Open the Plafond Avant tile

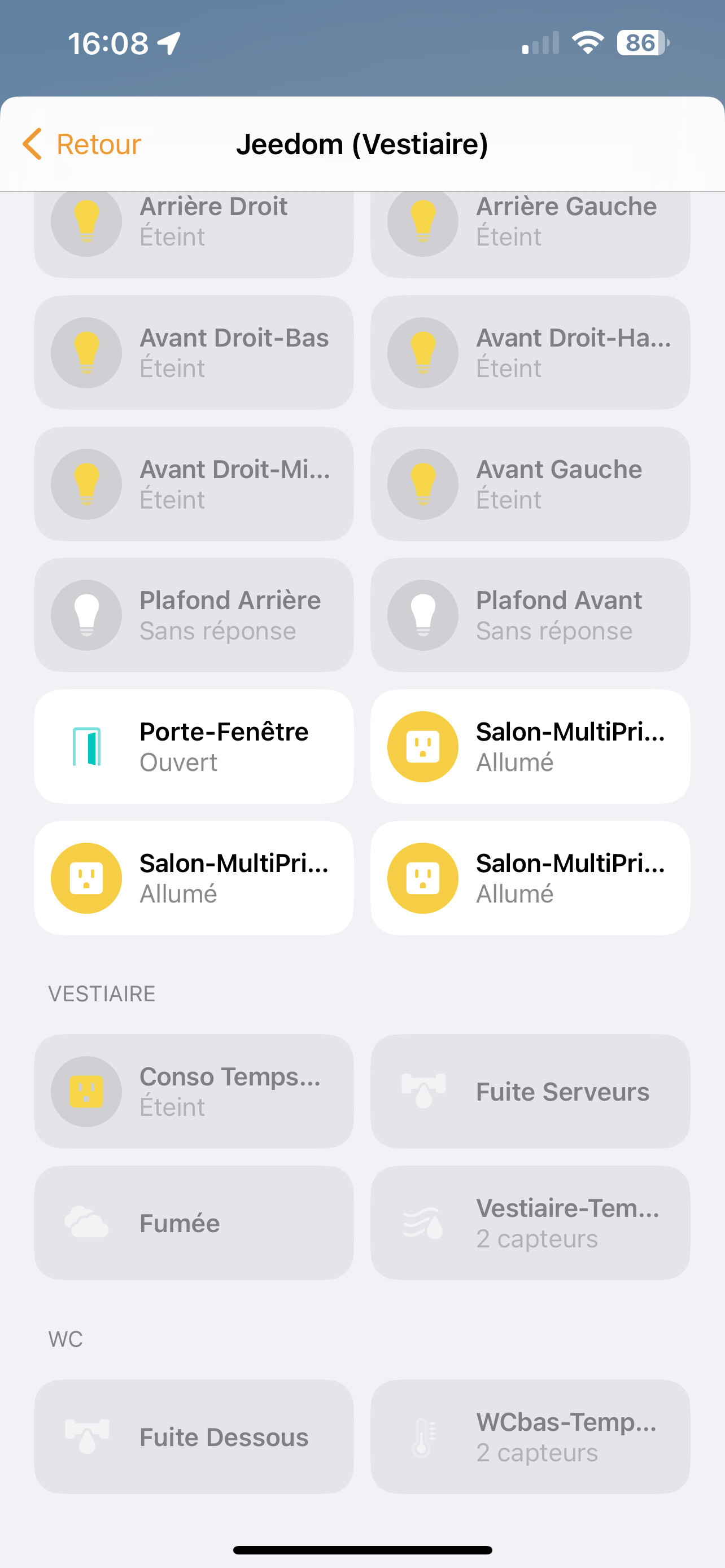click(x=530, y=615)
